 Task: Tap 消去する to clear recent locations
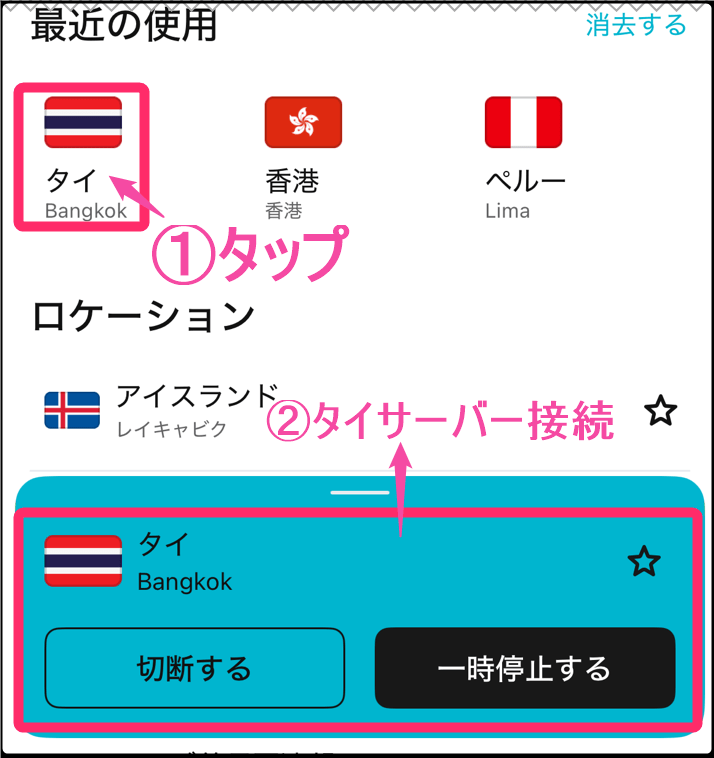pos(636,25)
